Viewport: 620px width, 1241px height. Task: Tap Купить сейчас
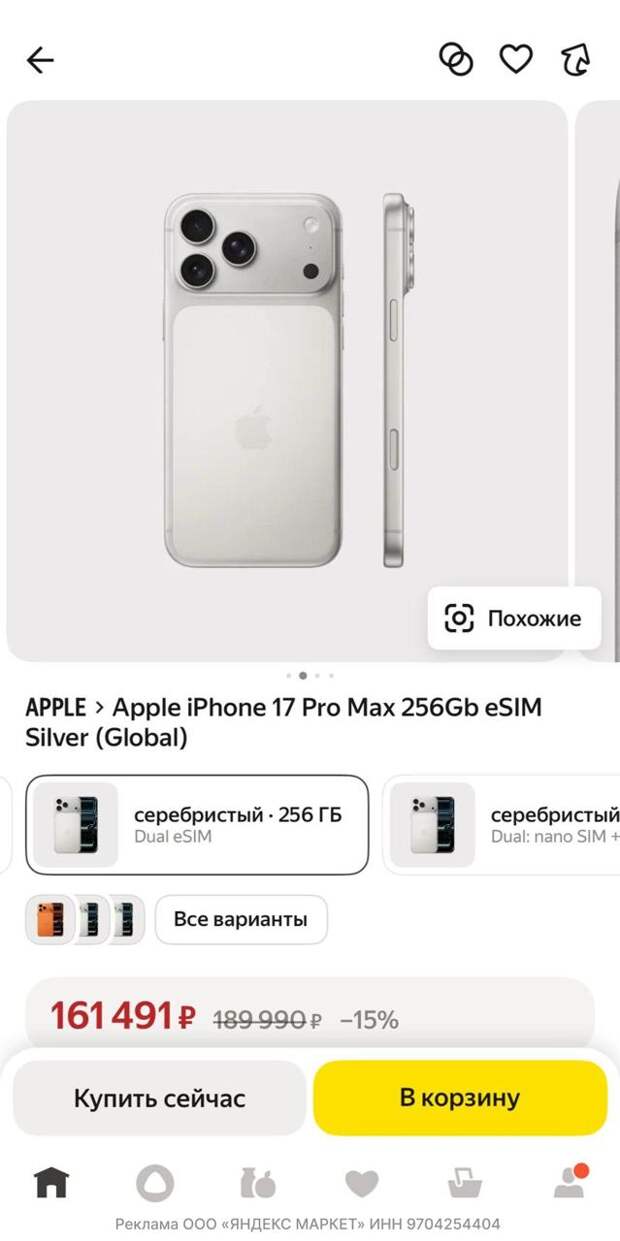[159, 1098]
